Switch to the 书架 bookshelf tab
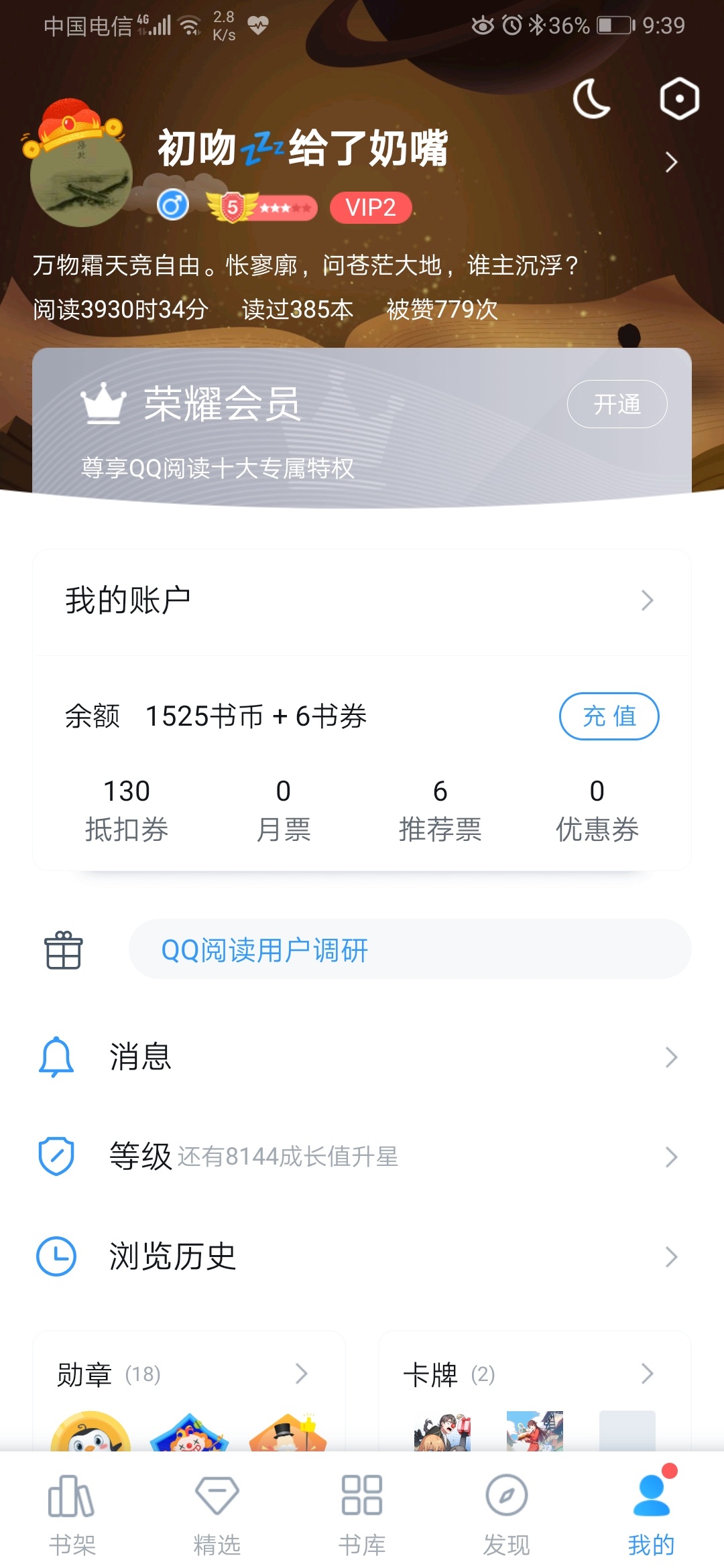The width and height of the screenshot is (724, 1568). pos(72,1514)
